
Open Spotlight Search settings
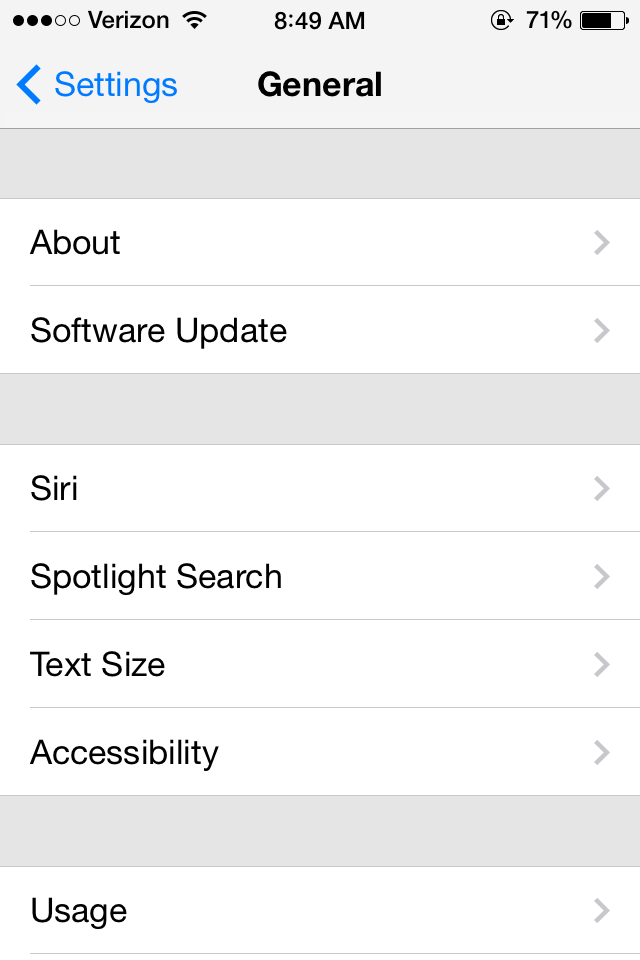tap(320, 577)
